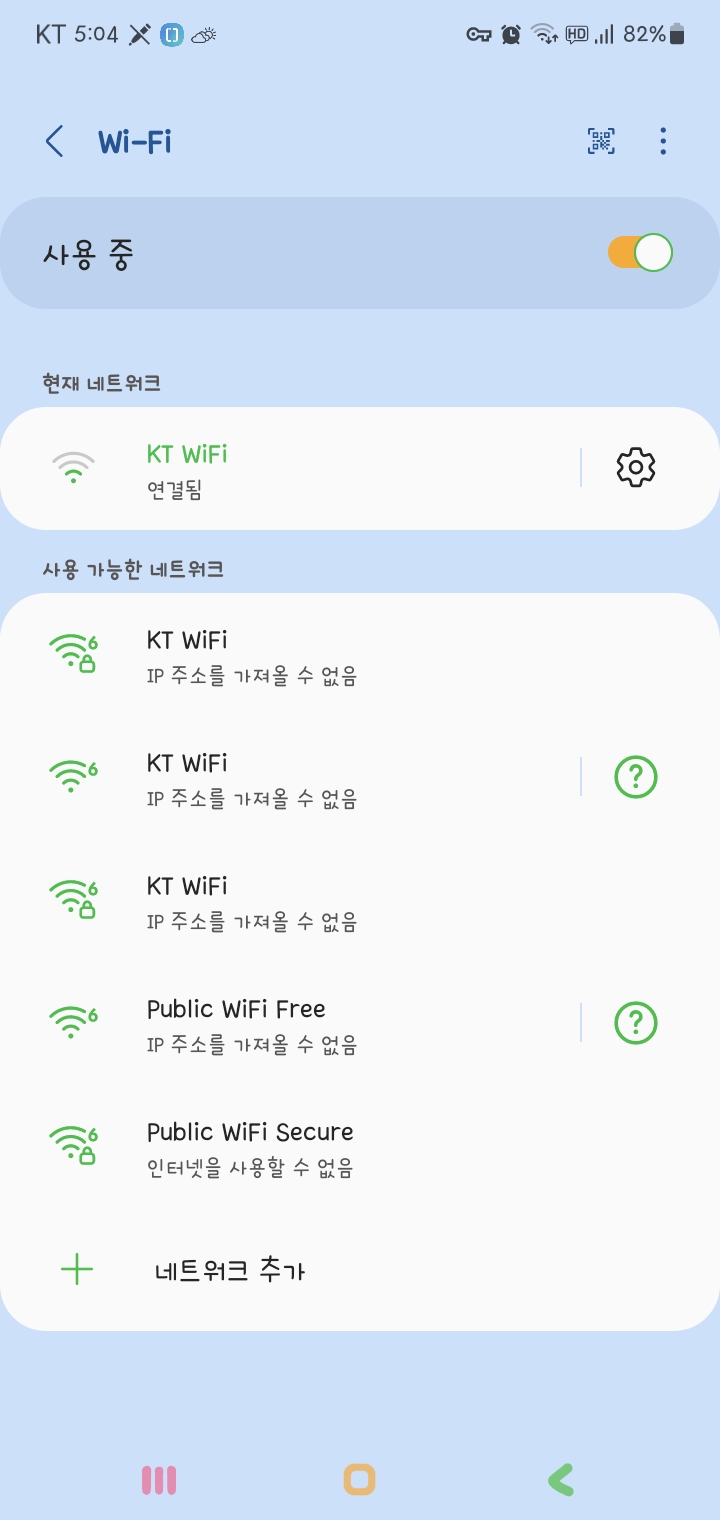Open settings gear for connected KT WiFi

[635, 467]
